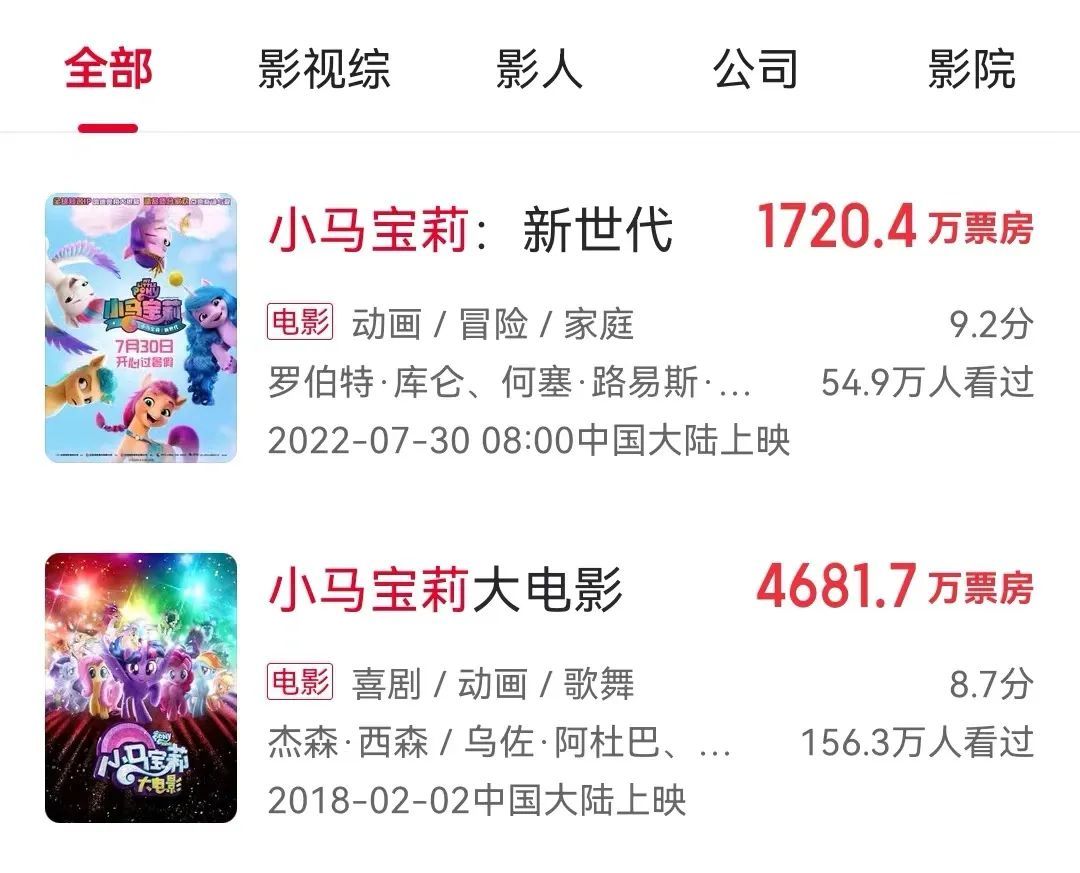Viewport: 1080px width, 873px height.
Task: Open the 公司 tab
Action: click(755, 70)
